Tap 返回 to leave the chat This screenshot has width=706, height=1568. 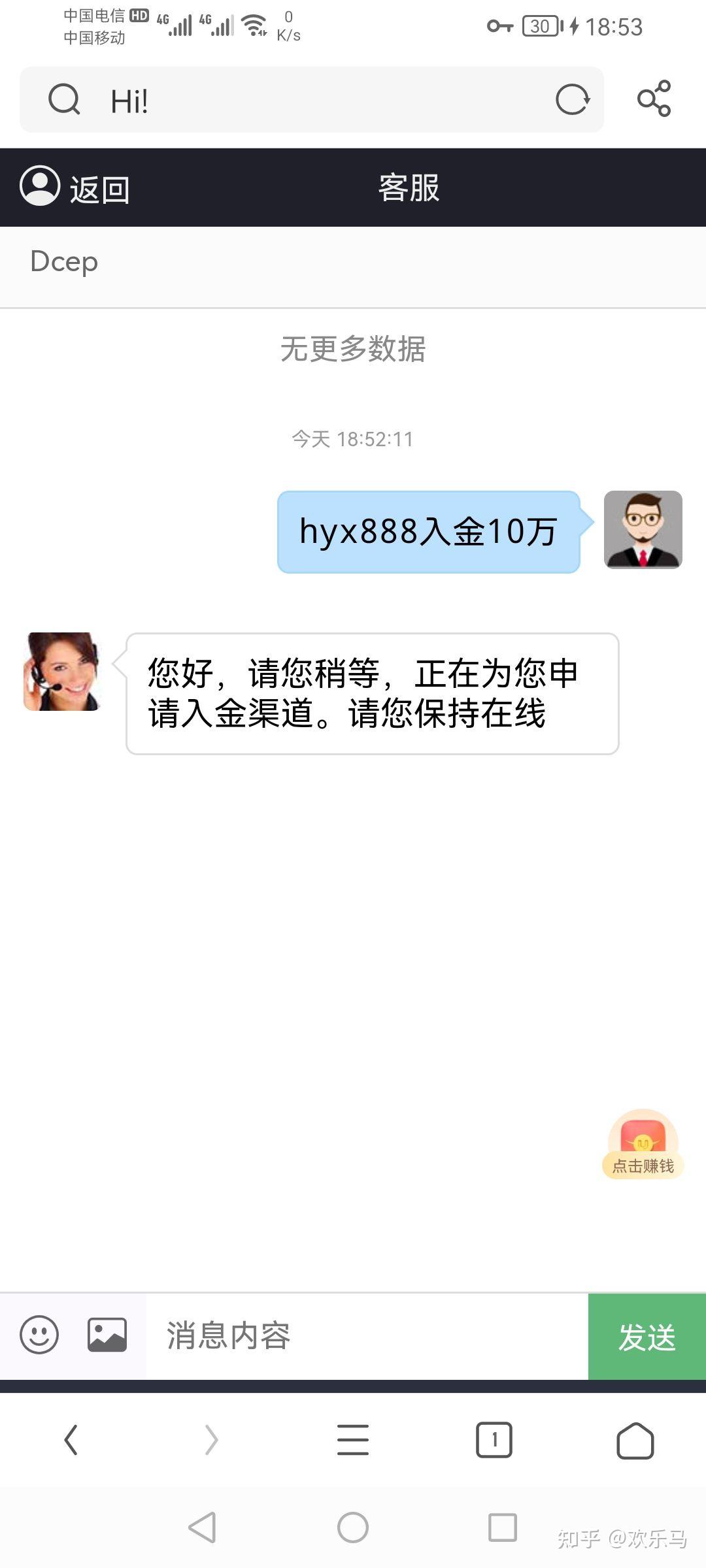point(99,188)
